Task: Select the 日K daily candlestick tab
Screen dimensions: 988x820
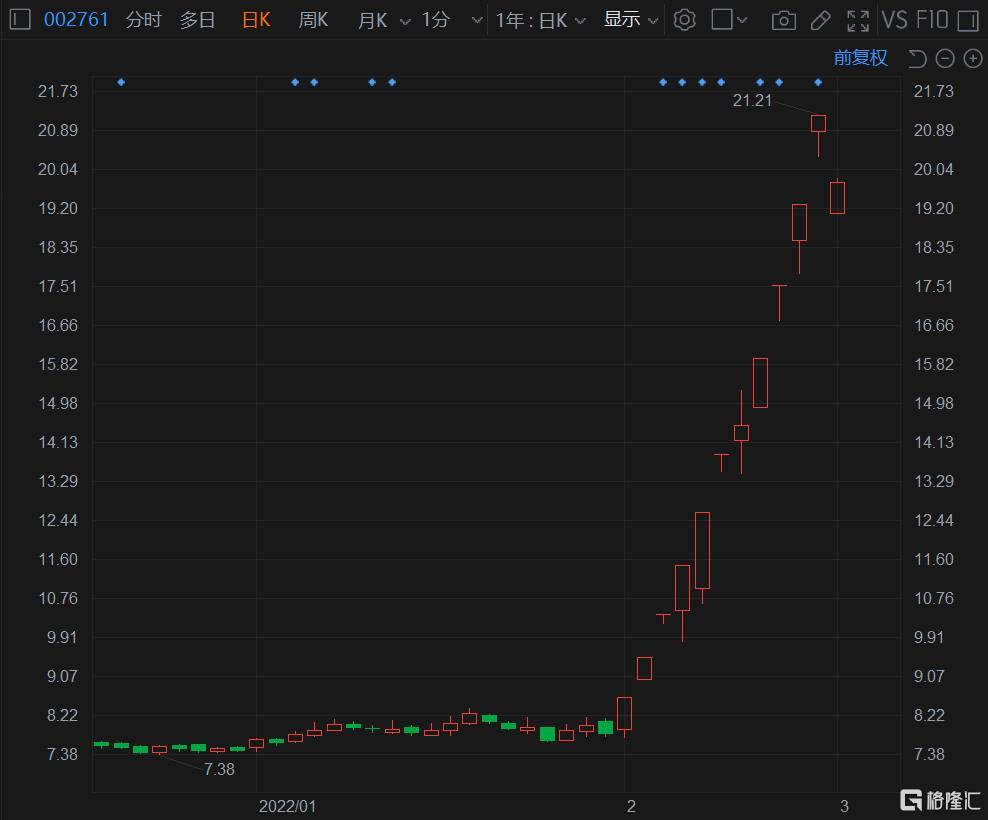Action: [256, 20]
